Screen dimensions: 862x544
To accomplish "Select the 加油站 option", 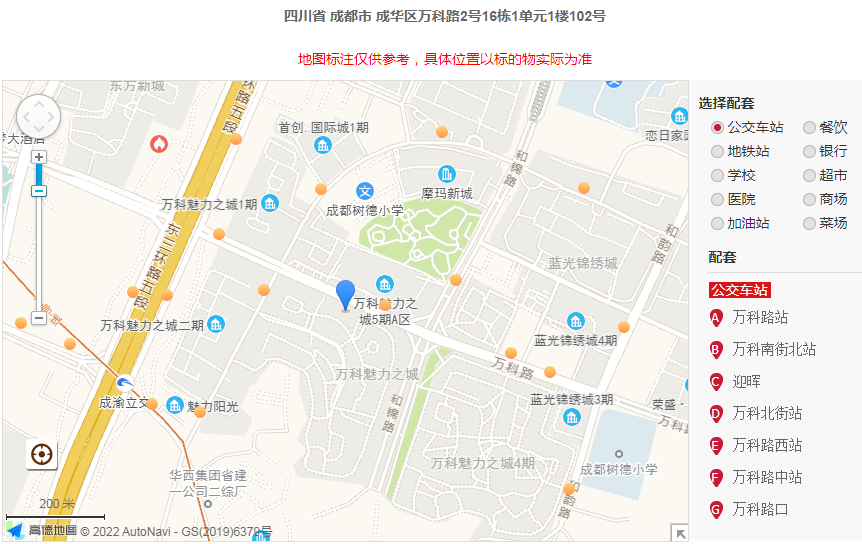I will click(x=717, y=224).
